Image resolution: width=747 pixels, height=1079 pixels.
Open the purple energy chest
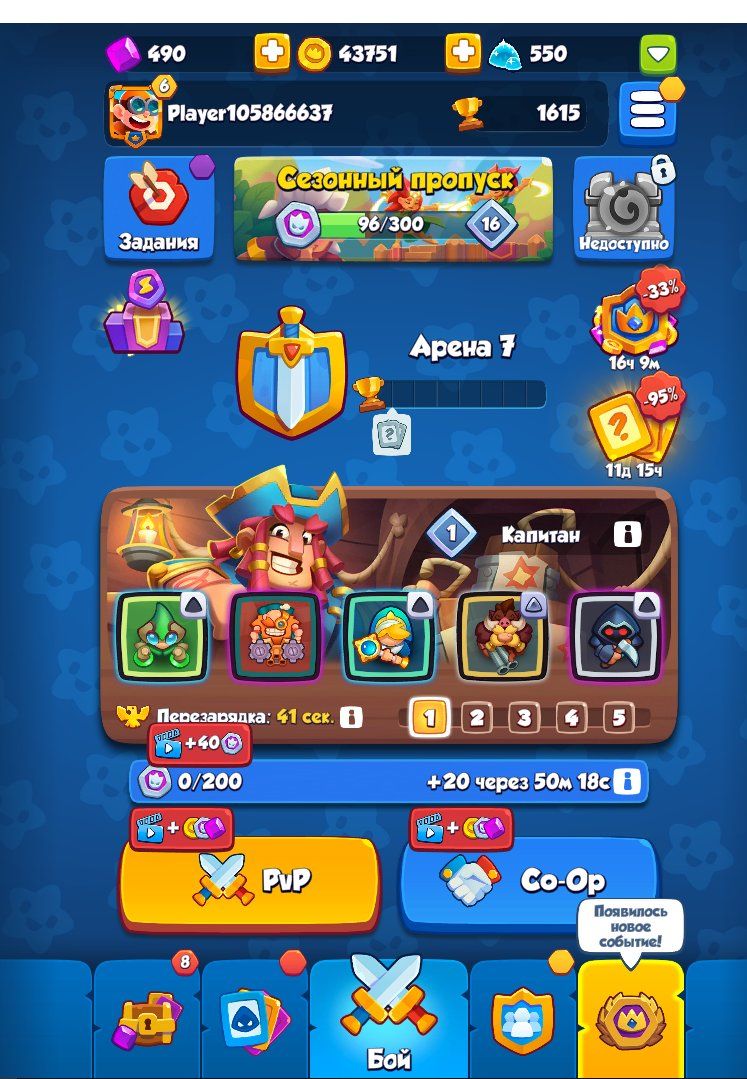point(145,316)
